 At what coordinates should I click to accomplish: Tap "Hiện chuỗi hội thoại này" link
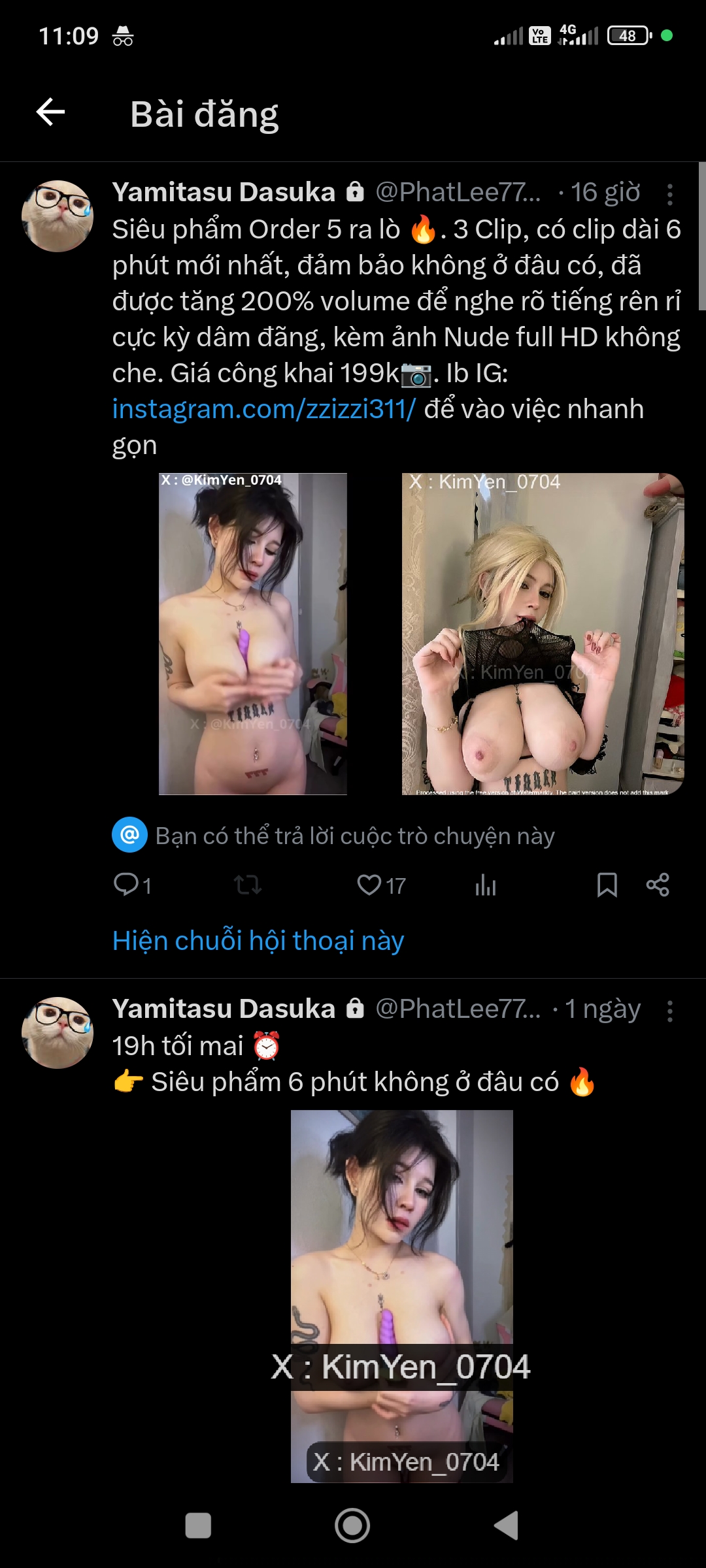pos(258,940)
